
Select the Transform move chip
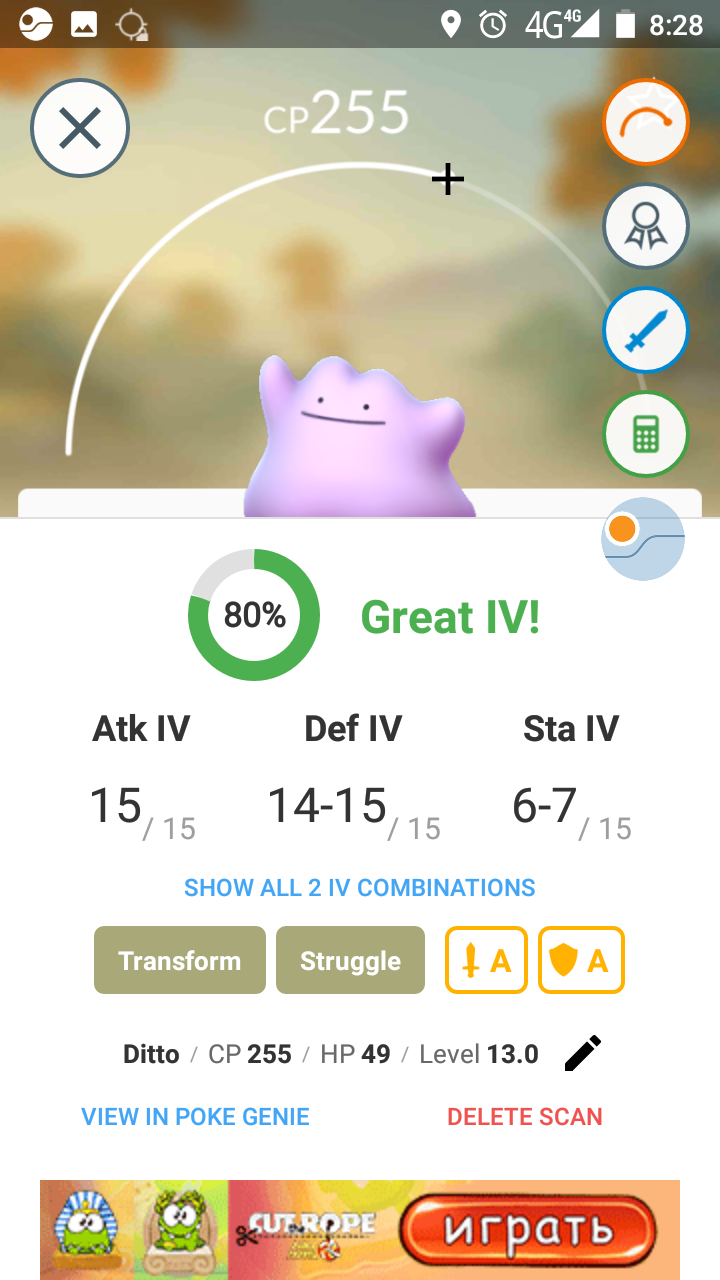[x=180, y=961]
